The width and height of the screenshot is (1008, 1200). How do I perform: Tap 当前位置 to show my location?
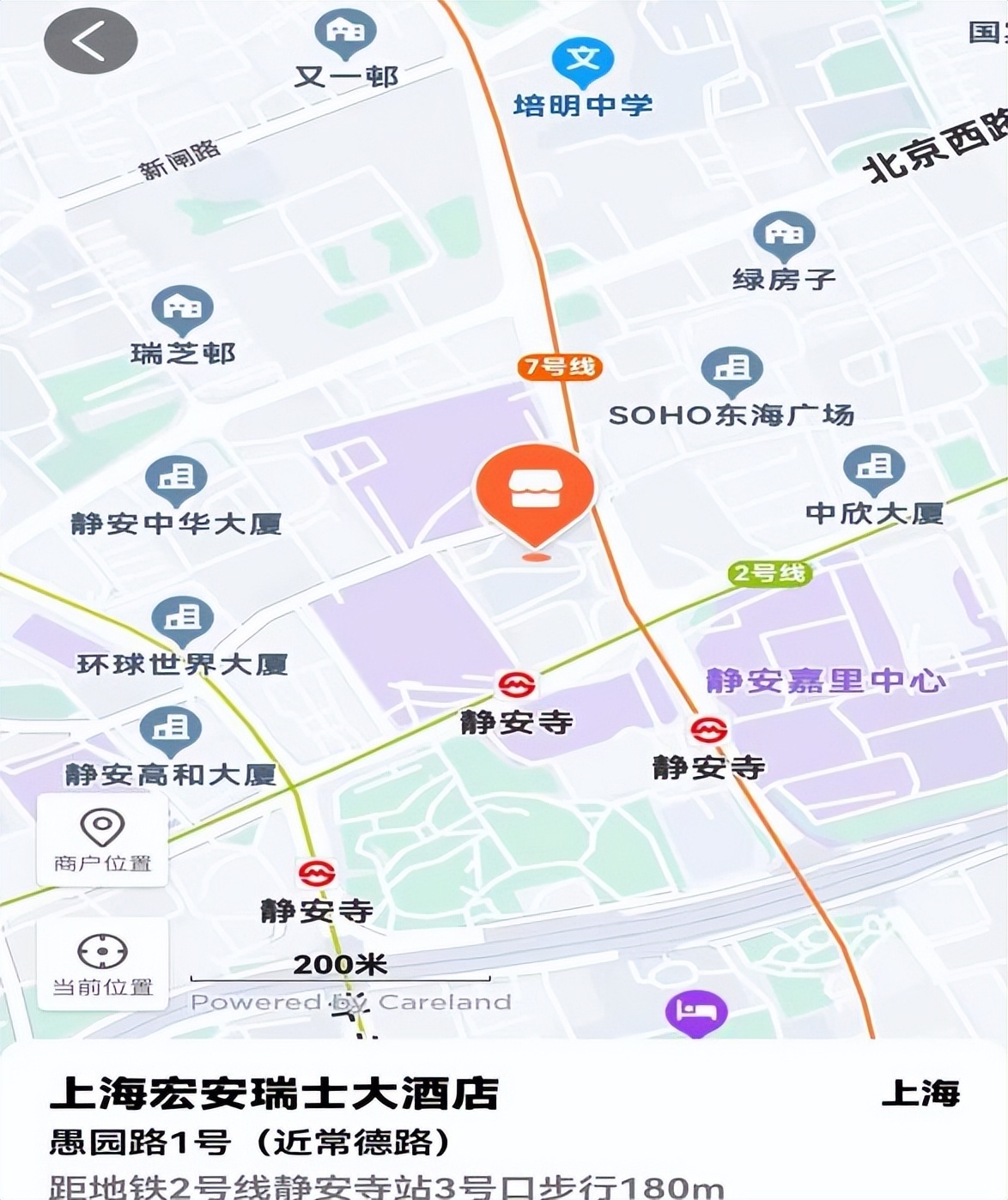point(102,963)
